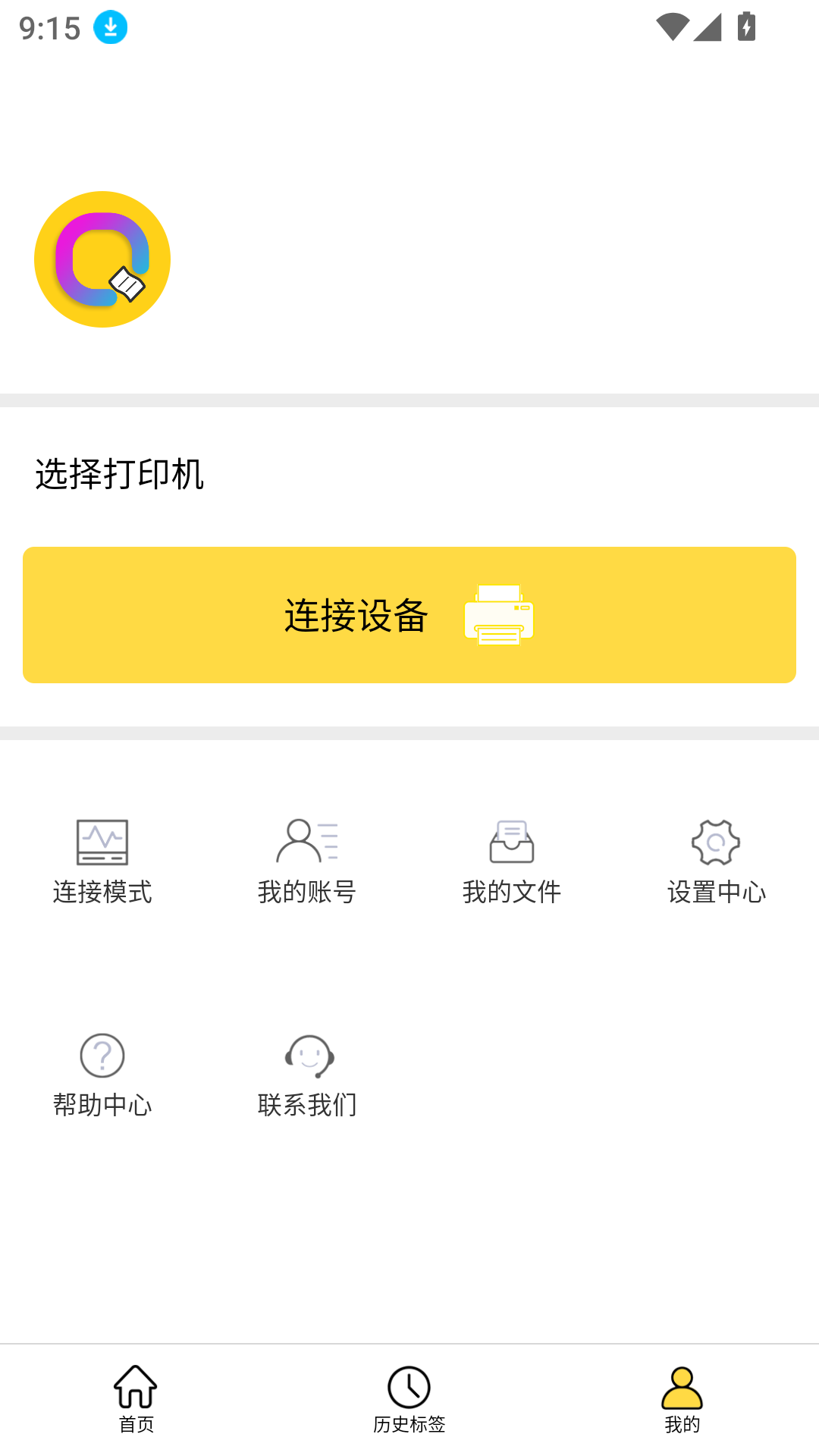
Task: Click the headset icon above 联系我们
Action: point(307,1056)
